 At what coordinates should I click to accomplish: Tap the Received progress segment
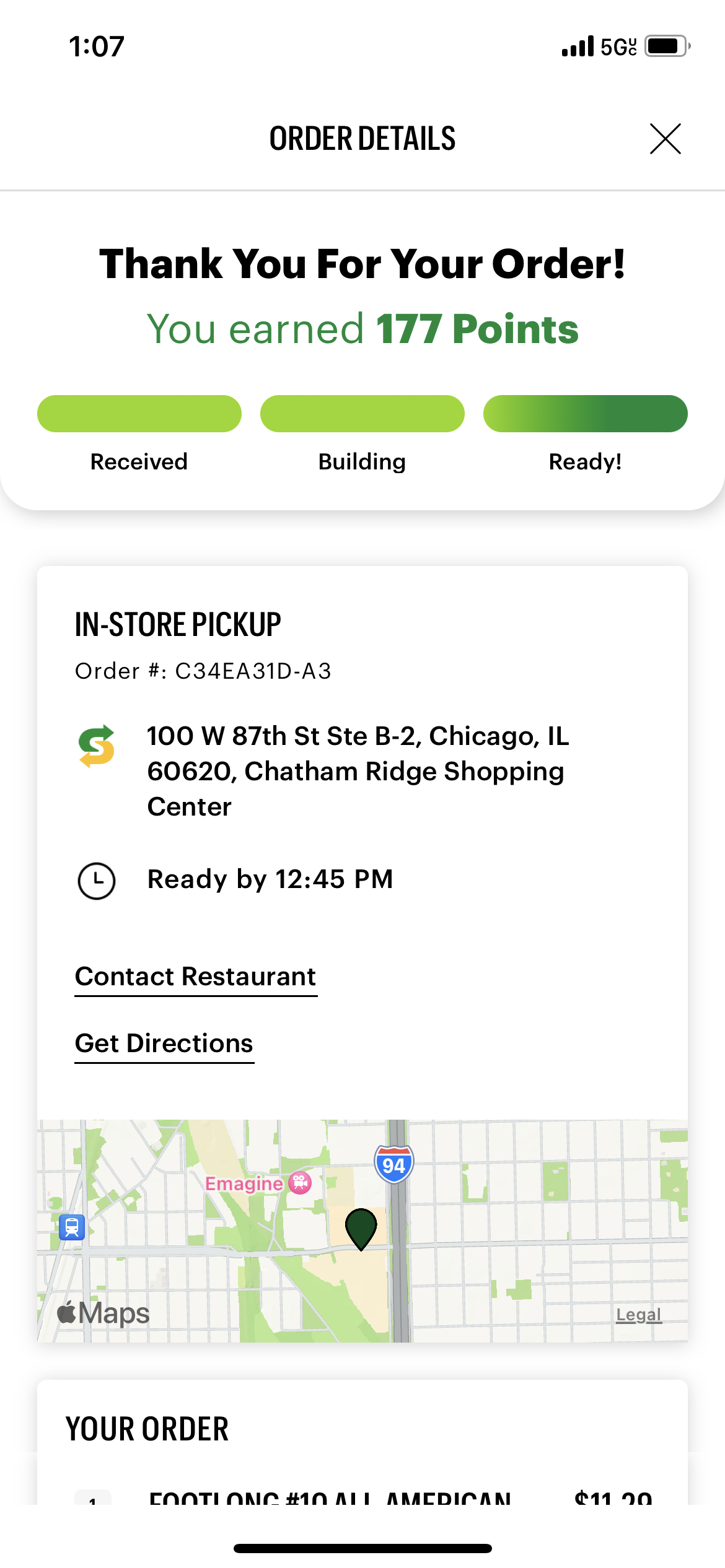pyautogui.click(x=139, y=413)
